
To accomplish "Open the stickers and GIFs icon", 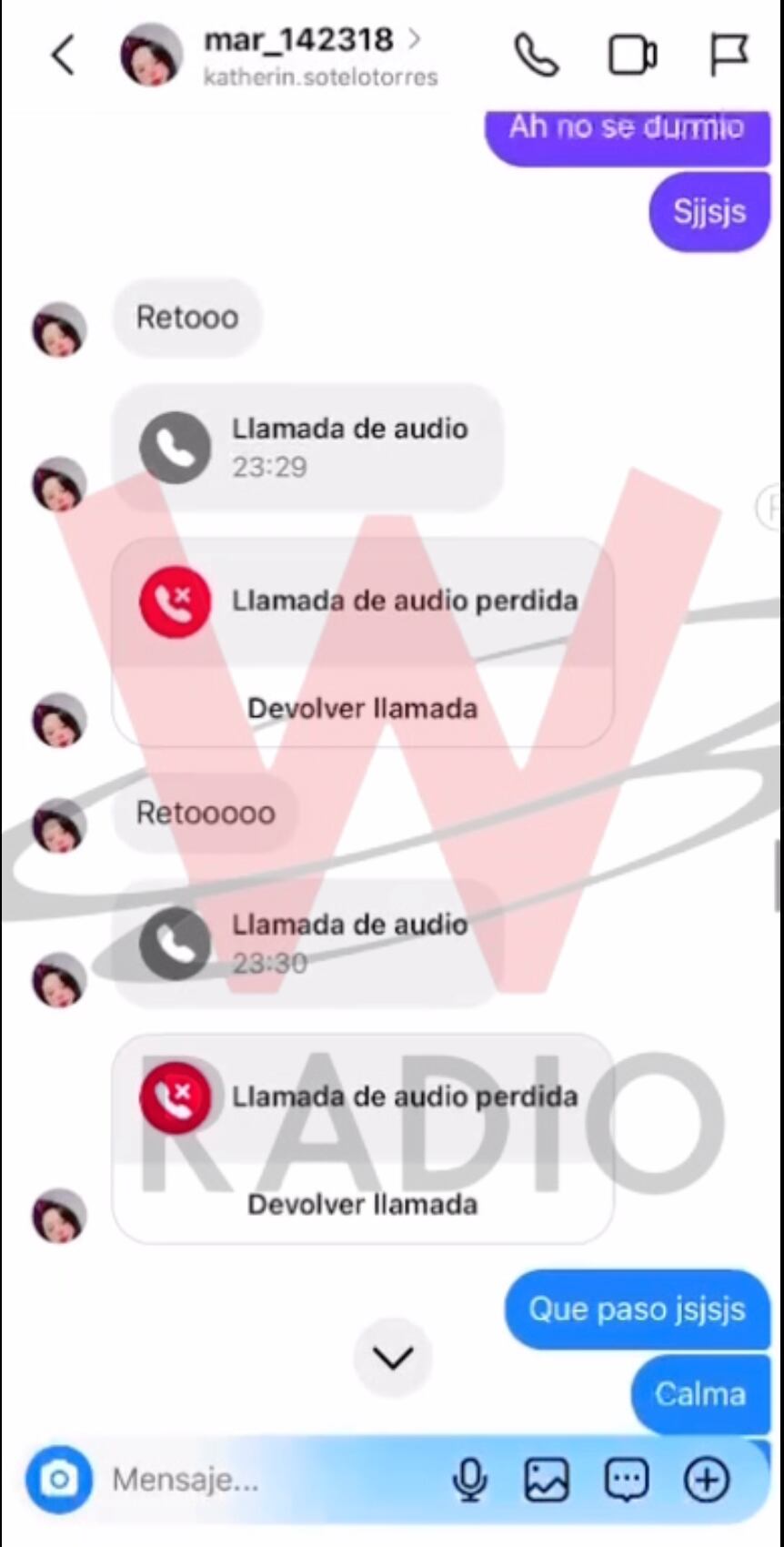I will (x=627, y=1480).
